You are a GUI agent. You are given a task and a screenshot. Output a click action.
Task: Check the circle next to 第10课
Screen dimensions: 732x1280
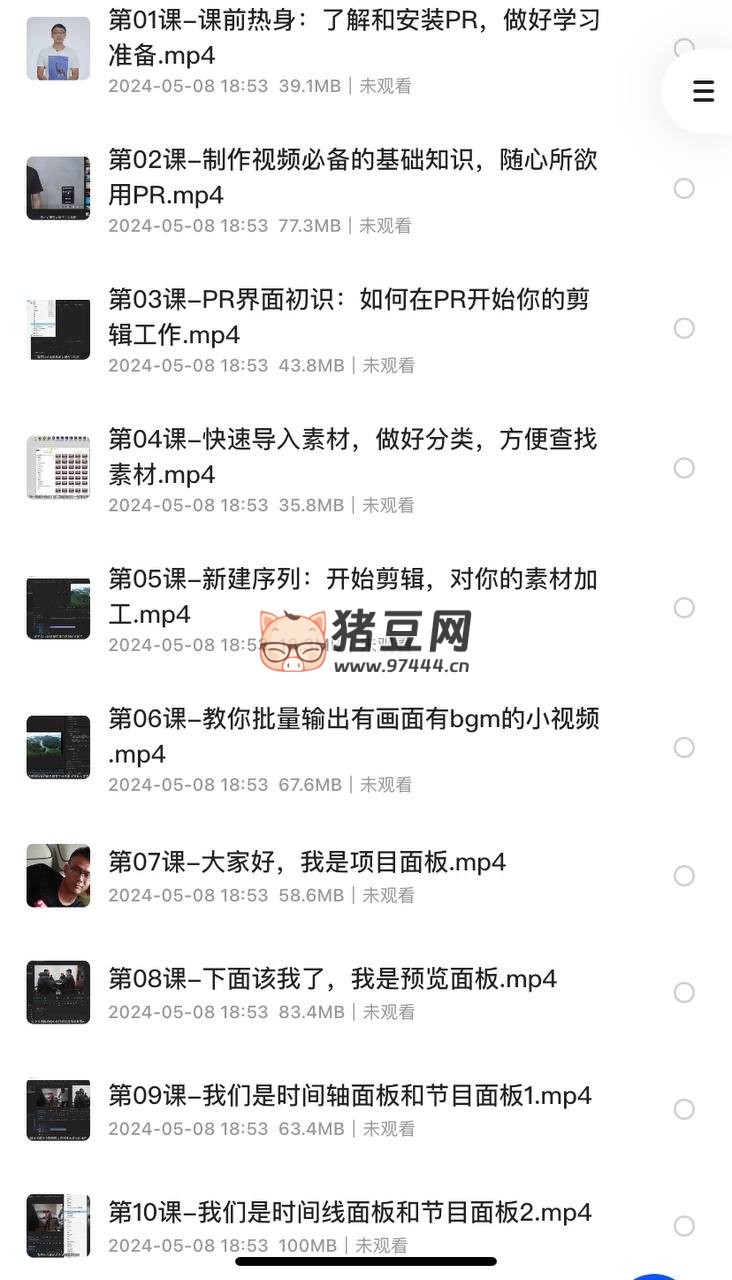pyautogui.click(x=684, y=1226)
